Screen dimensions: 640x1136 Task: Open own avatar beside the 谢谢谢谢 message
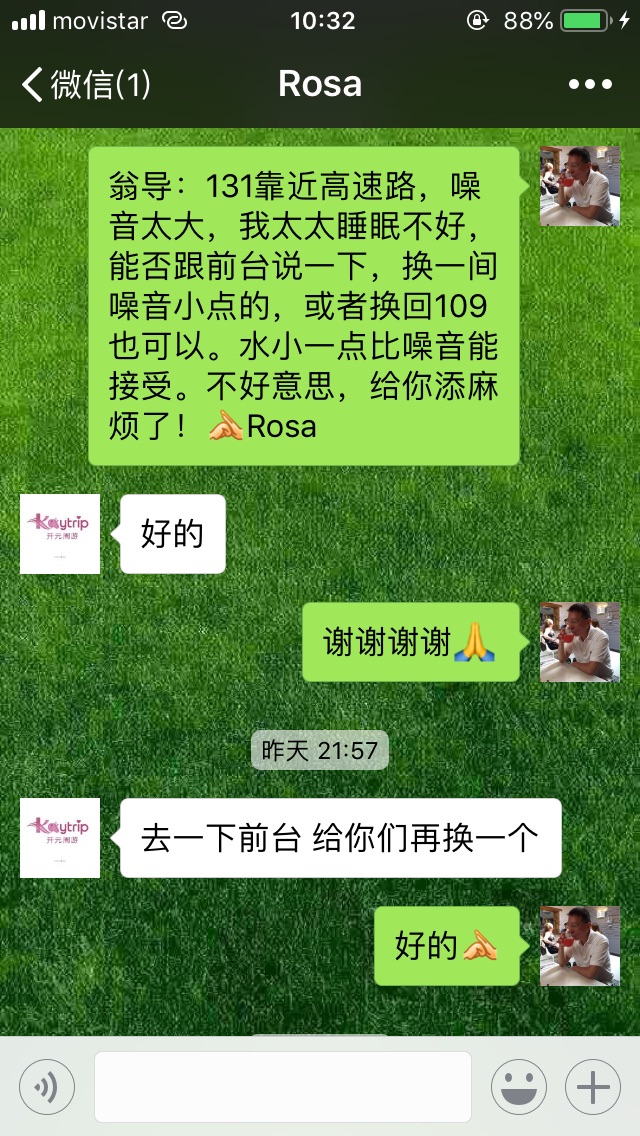point(579,642)
